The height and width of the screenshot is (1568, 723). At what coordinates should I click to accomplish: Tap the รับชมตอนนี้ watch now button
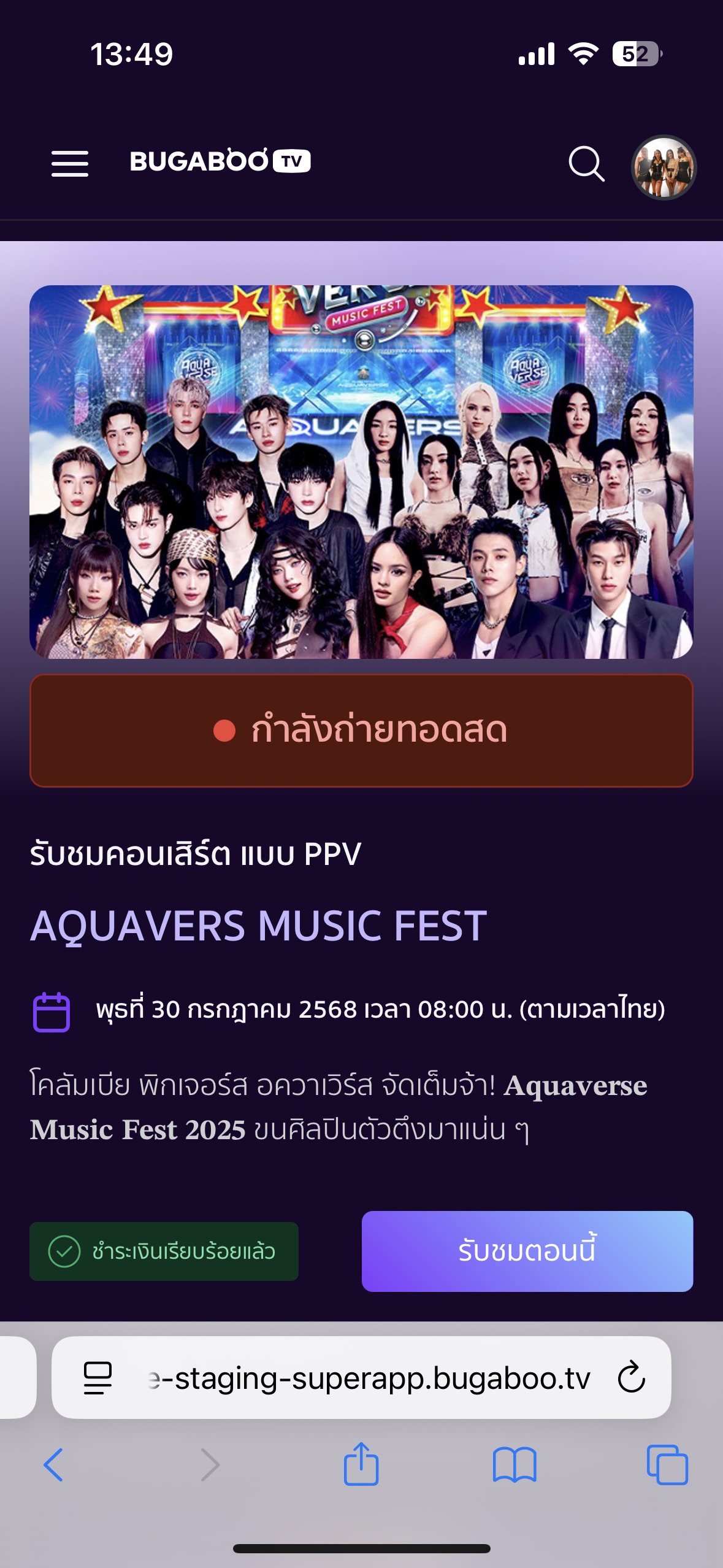[x=527, y=1251]
